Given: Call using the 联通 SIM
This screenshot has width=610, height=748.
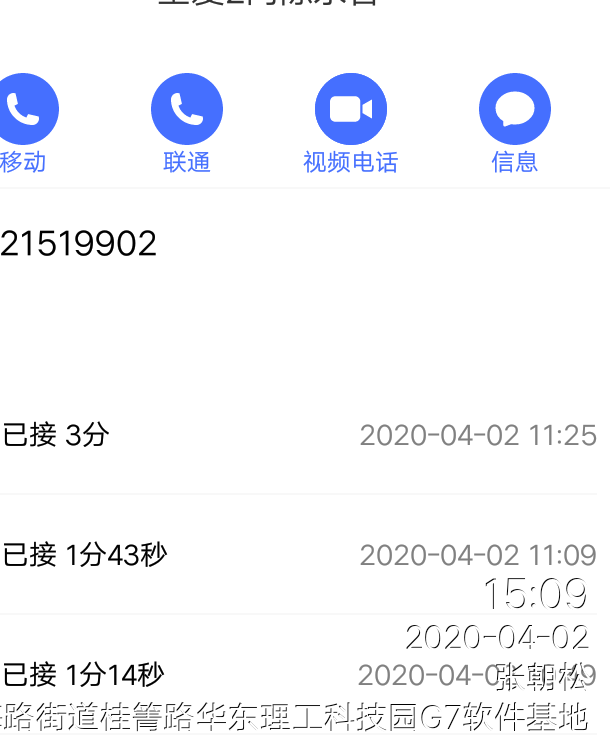Looking at the screenshot, I should [x=187, y=109].
